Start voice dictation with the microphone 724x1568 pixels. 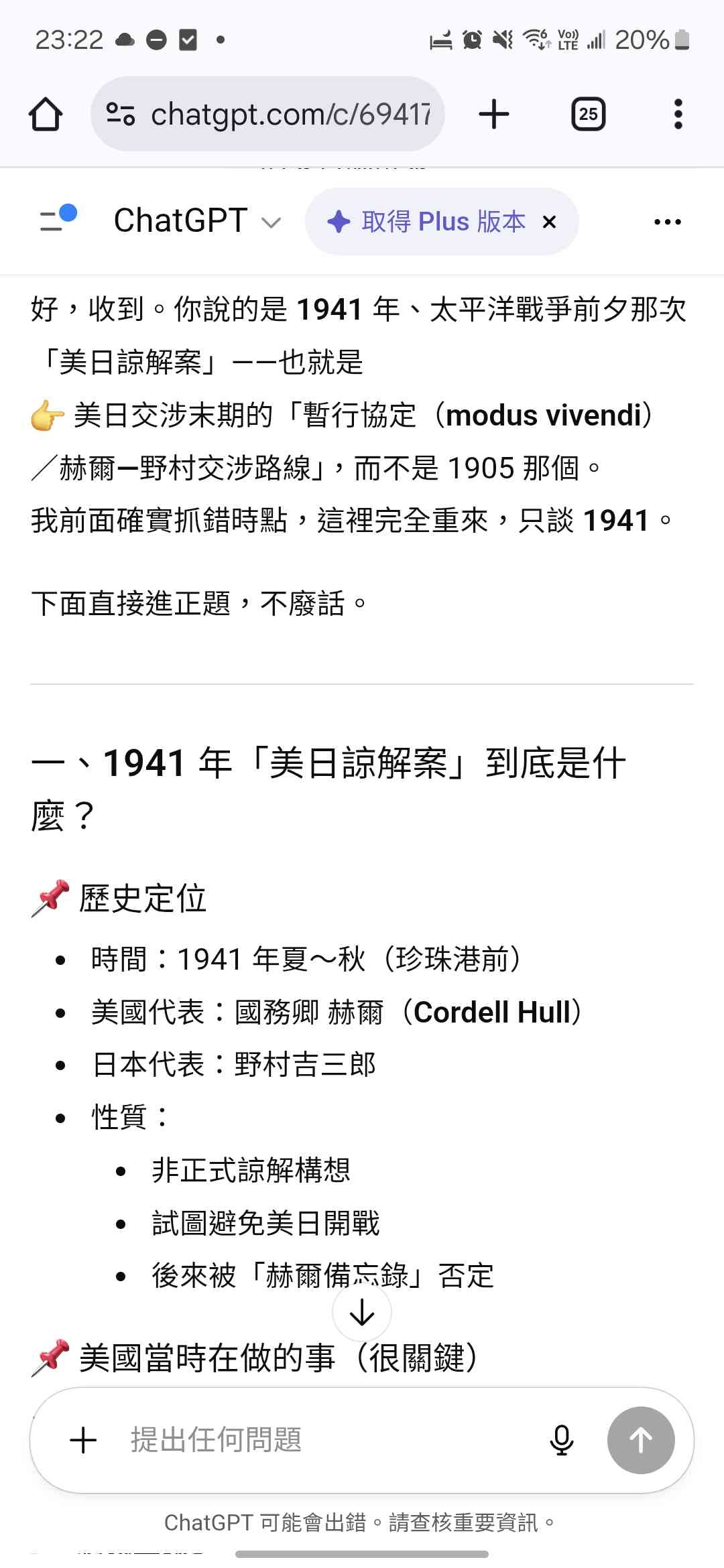click(562, 1439)
